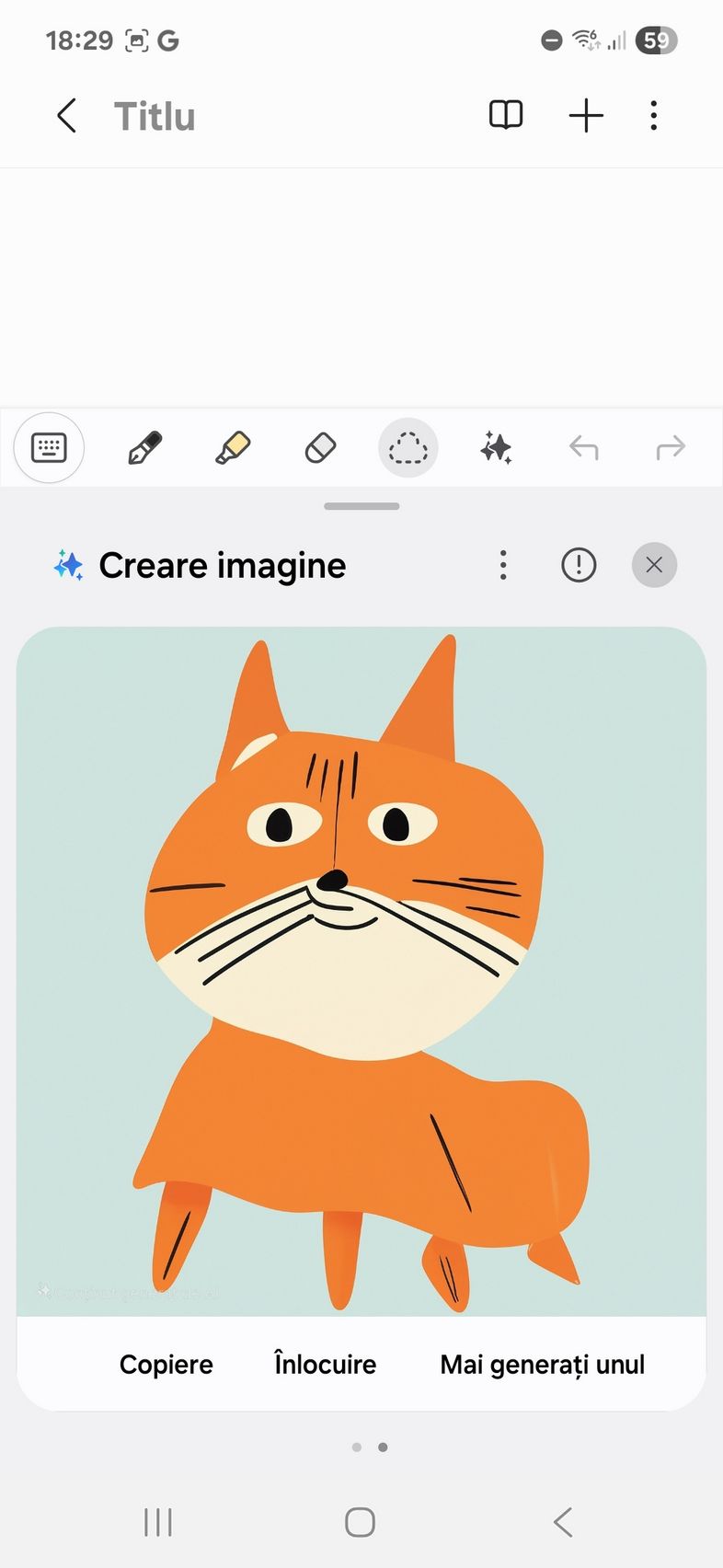Image resolution: width=723 pixels, height=1568 pixels.
Task: Choose the eraser tool
Action: pyautogui.click(x=320, y=448)
